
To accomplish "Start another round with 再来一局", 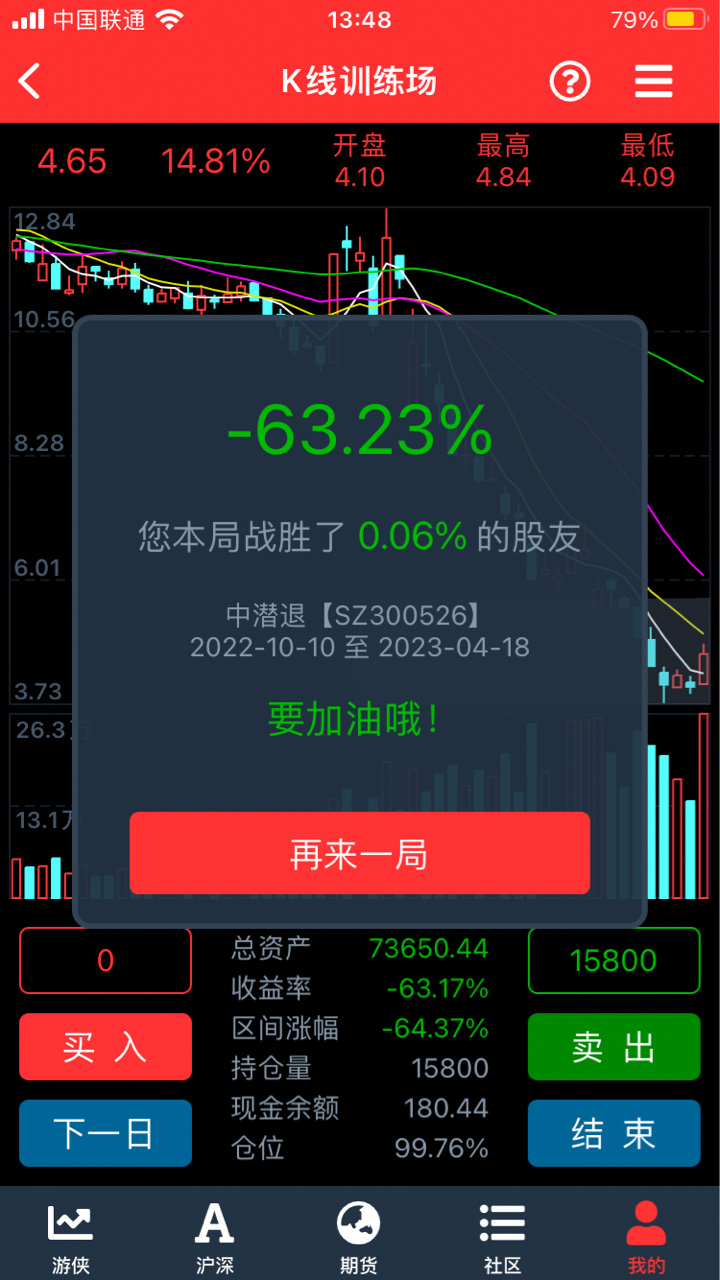I will click(359, 853).
